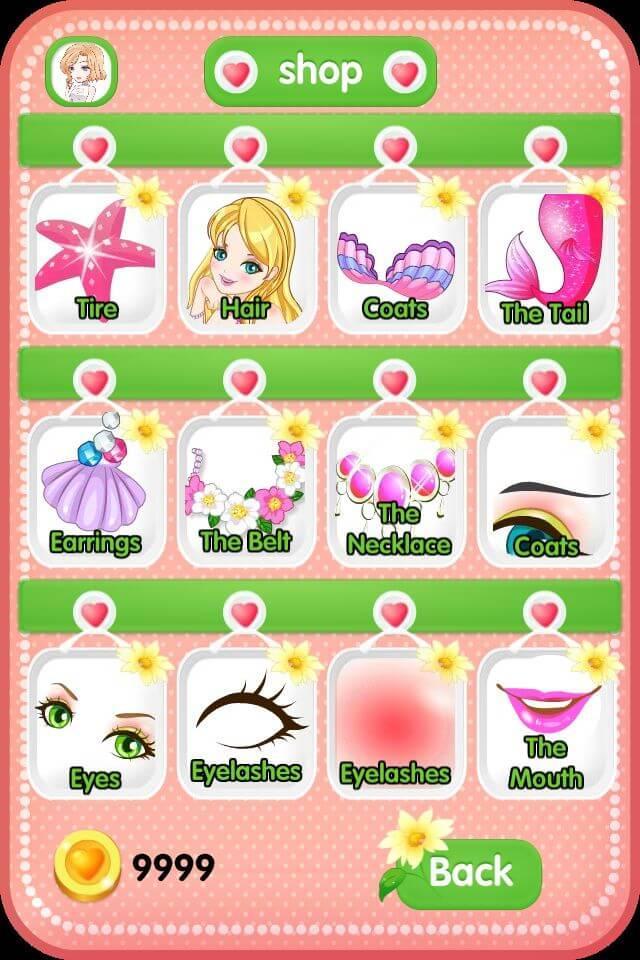Image resolution: width=640 pixels, height=960 pixels.
Task: Open the eyeshadow Coats category
Action: pyautogui.click(x=545, y=492)
